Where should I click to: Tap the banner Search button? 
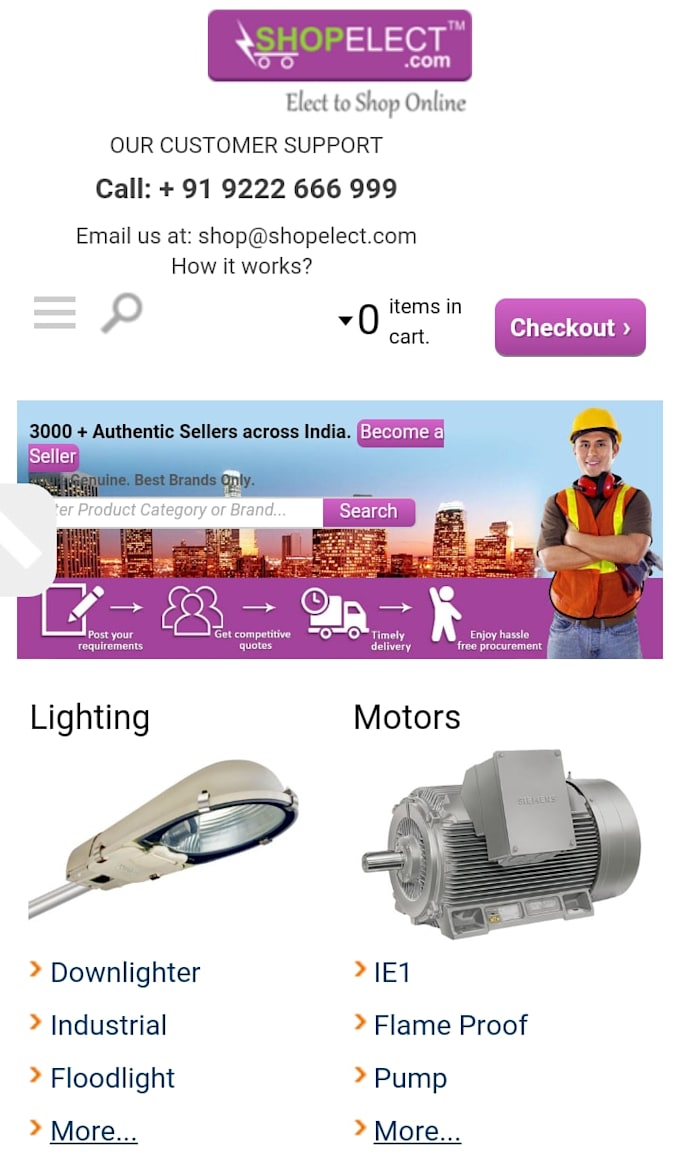(x=368, y=511)
